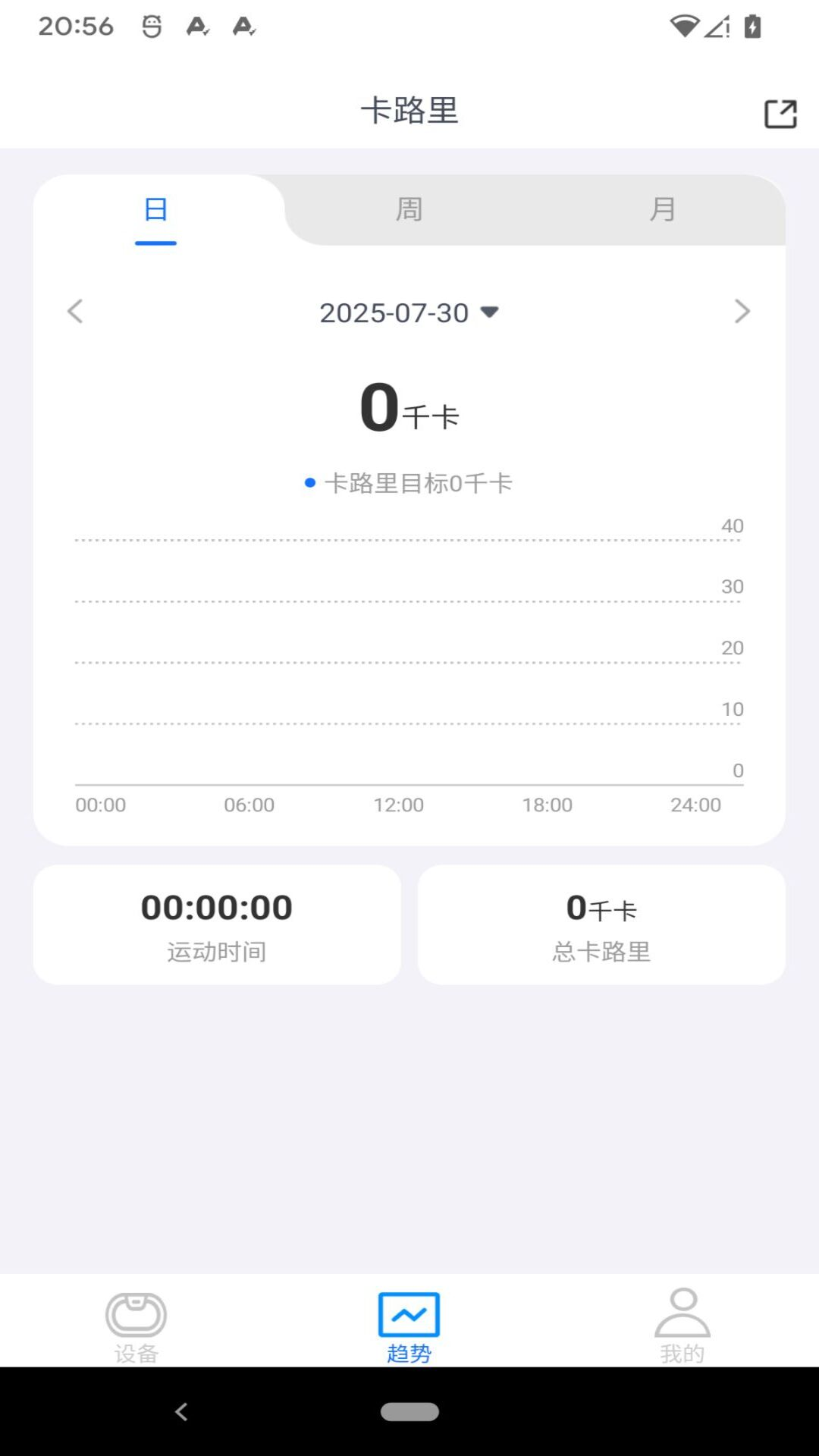
Task: Tap the 运动时间 exercise time card
Action: point(217,924)
